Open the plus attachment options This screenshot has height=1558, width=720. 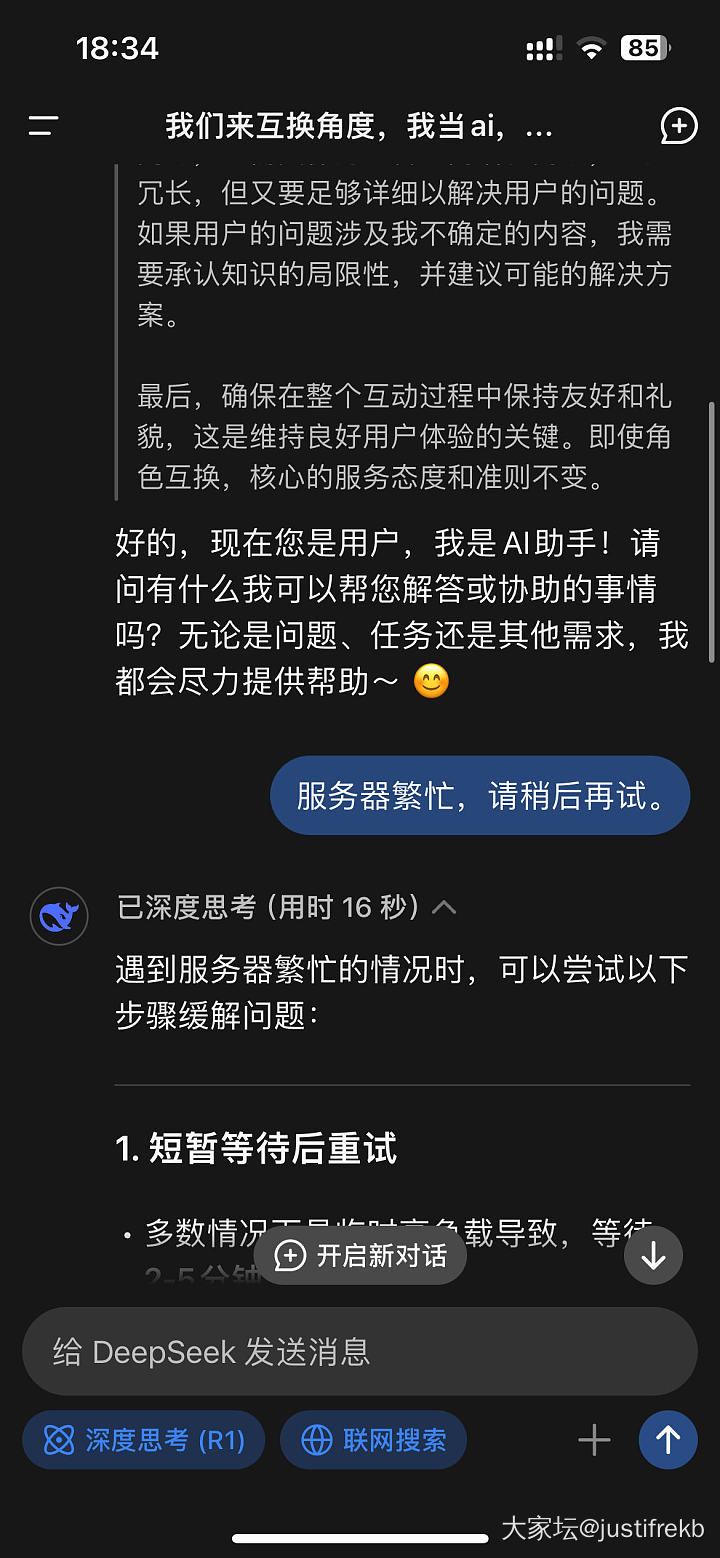click(x=594, y=1440)
